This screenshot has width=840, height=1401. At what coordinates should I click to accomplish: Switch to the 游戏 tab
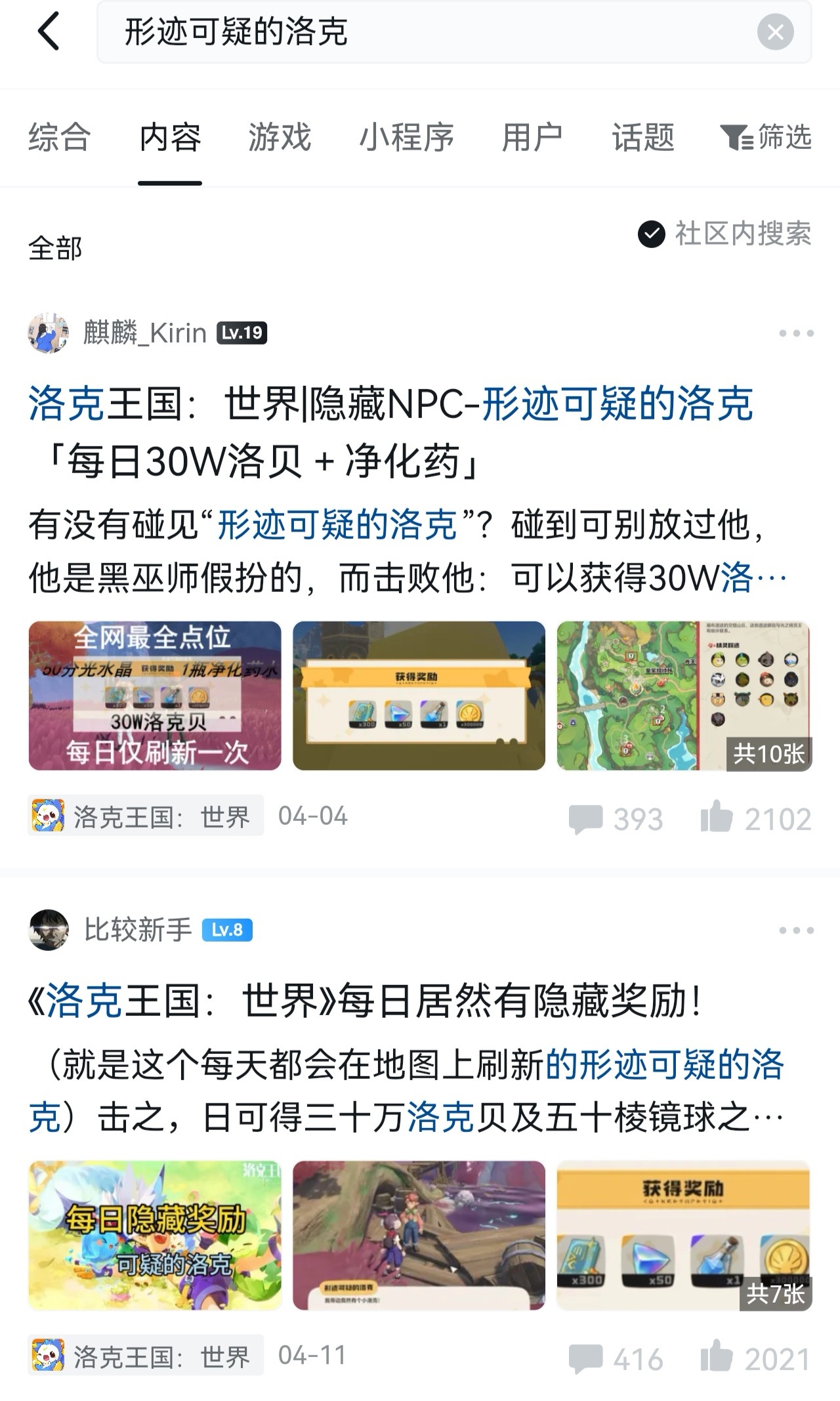coord(280,138)
